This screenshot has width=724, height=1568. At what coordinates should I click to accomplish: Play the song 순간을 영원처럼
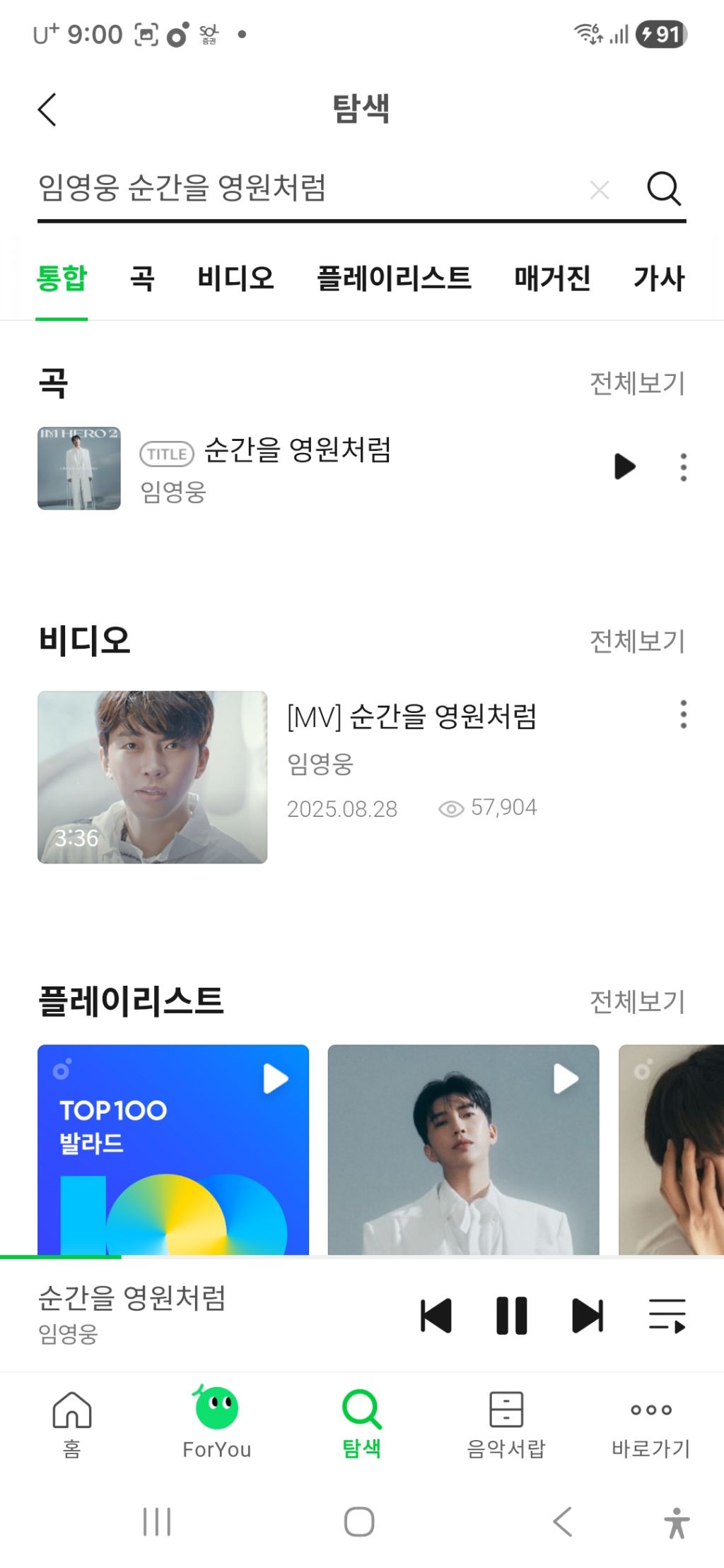click(624, 466)
